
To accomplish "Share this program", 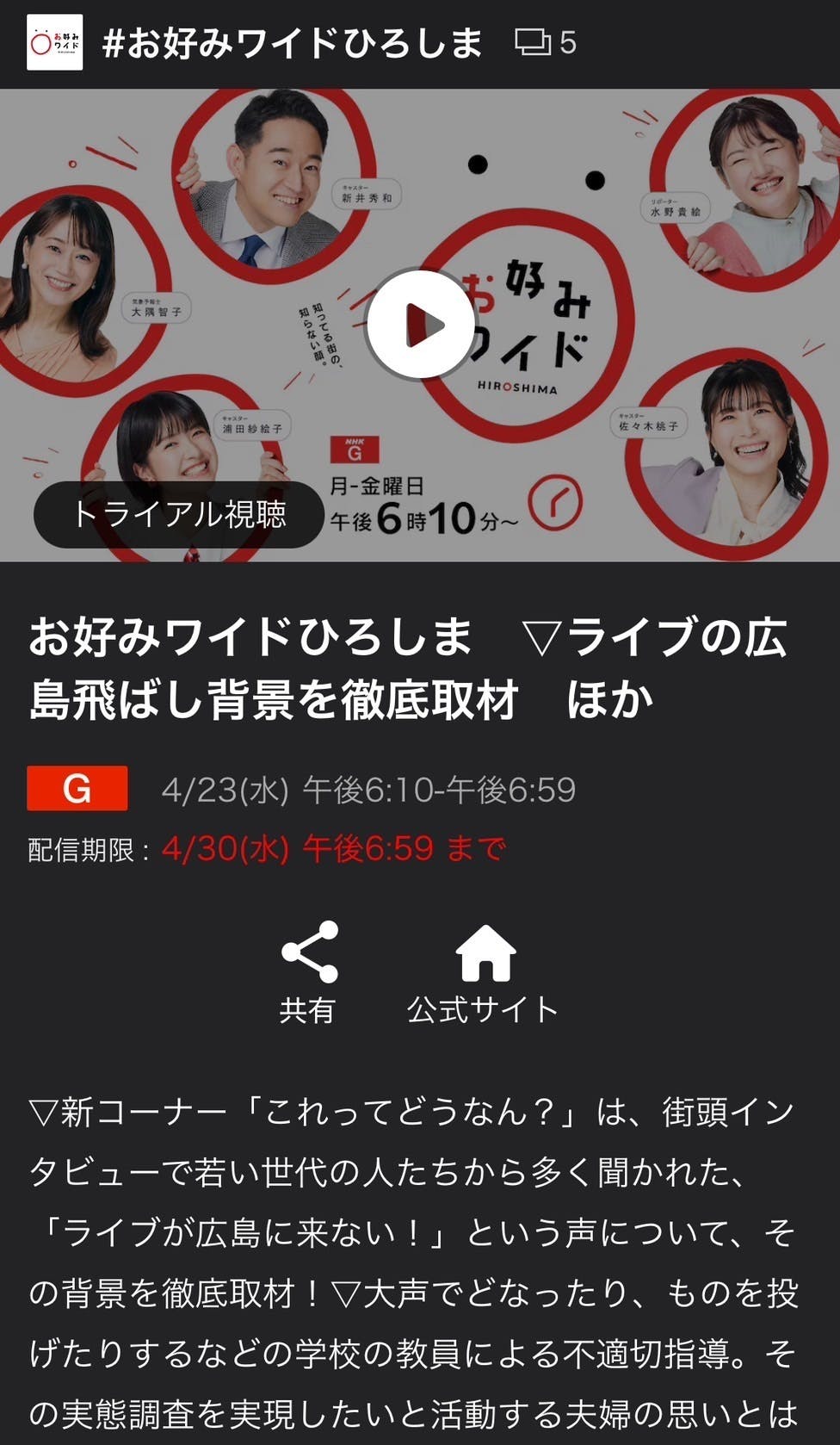I will tap(309, 972).
